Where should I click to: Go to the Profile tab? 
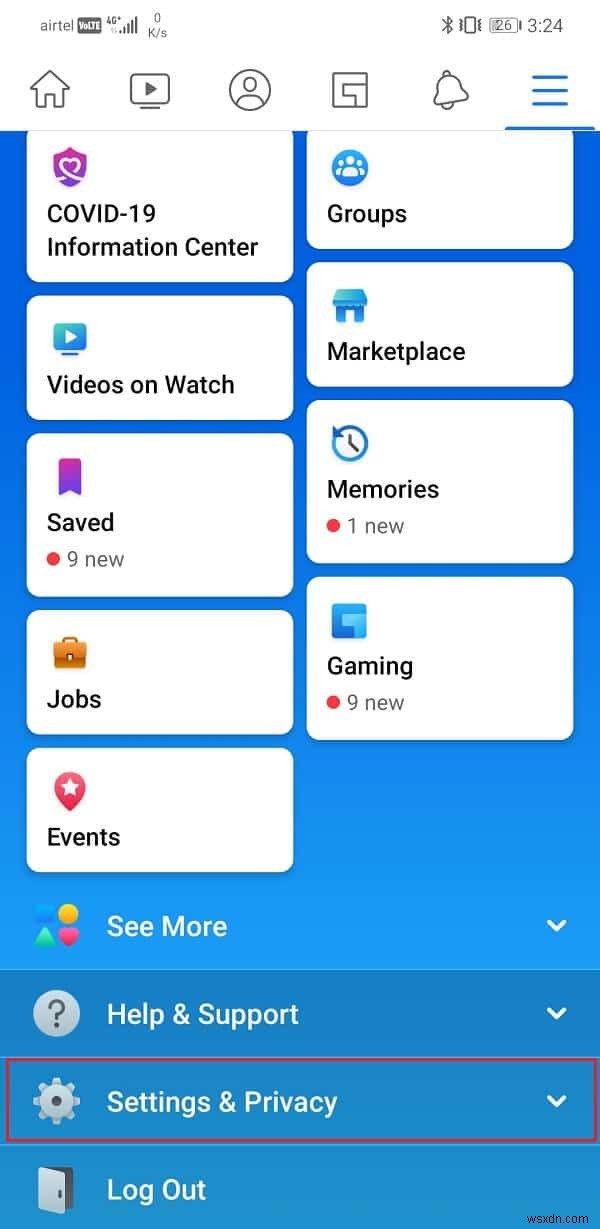[x=250, y=90]
